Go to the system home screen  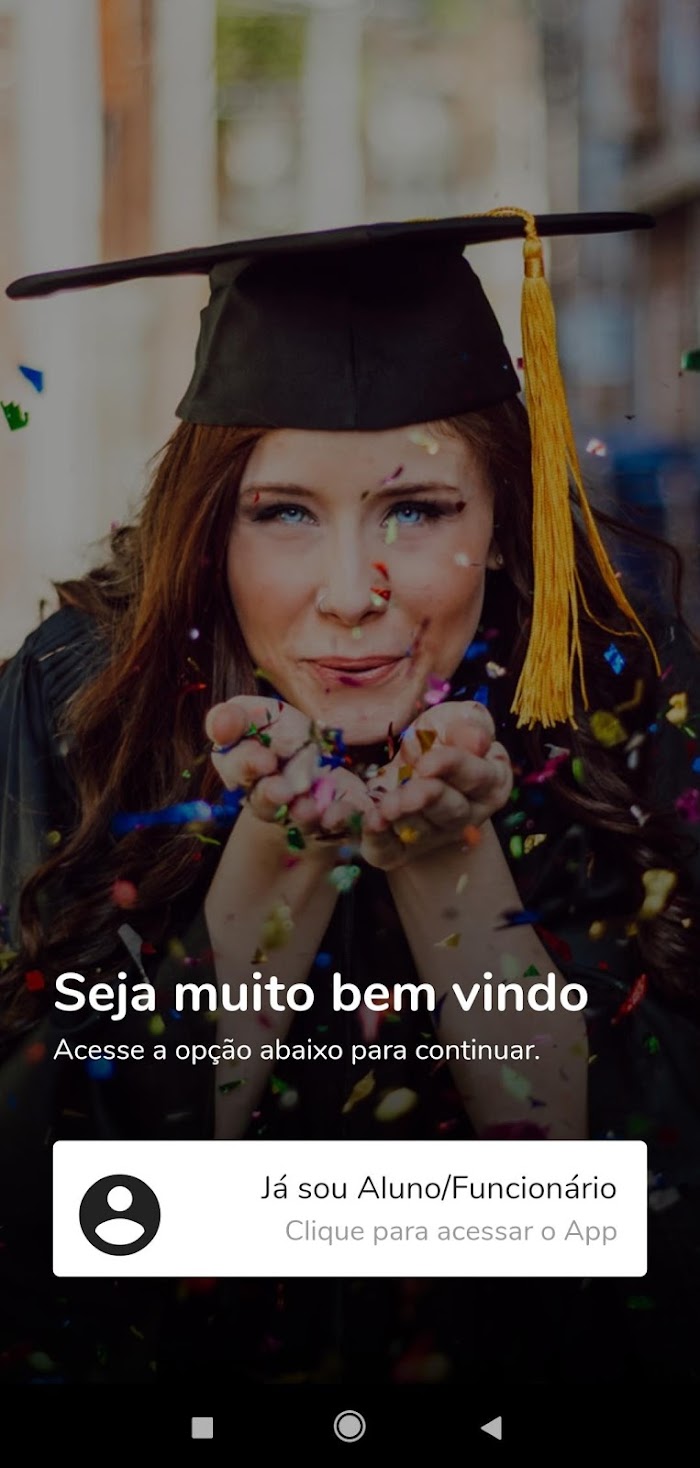(x=349, y=1427)
